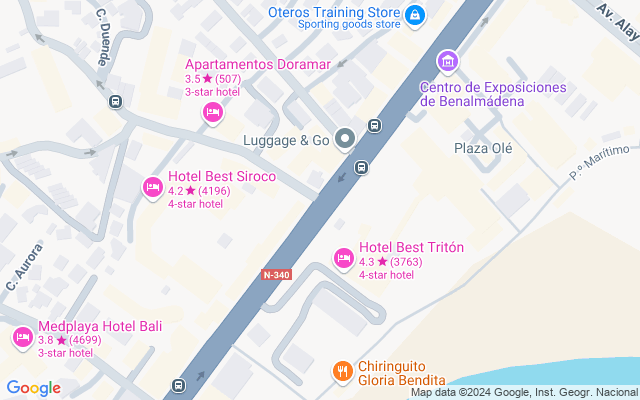
Task: Tap the Chiringuito Gloria Bendita restaurant pin
Action: (343, 371)
